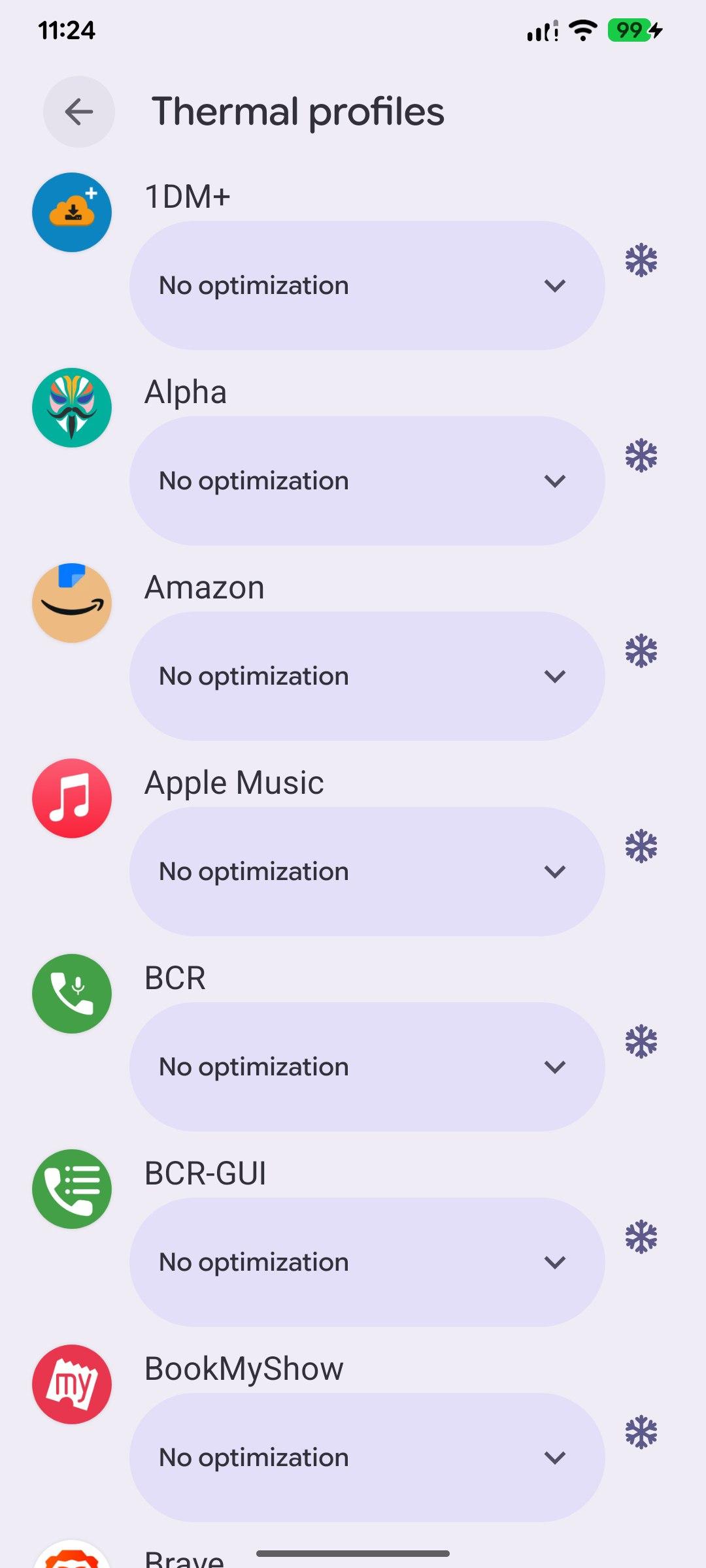Tap the snowflake icon beside Alpha
The image size is (706, 1568).
(x=641, y=456)
